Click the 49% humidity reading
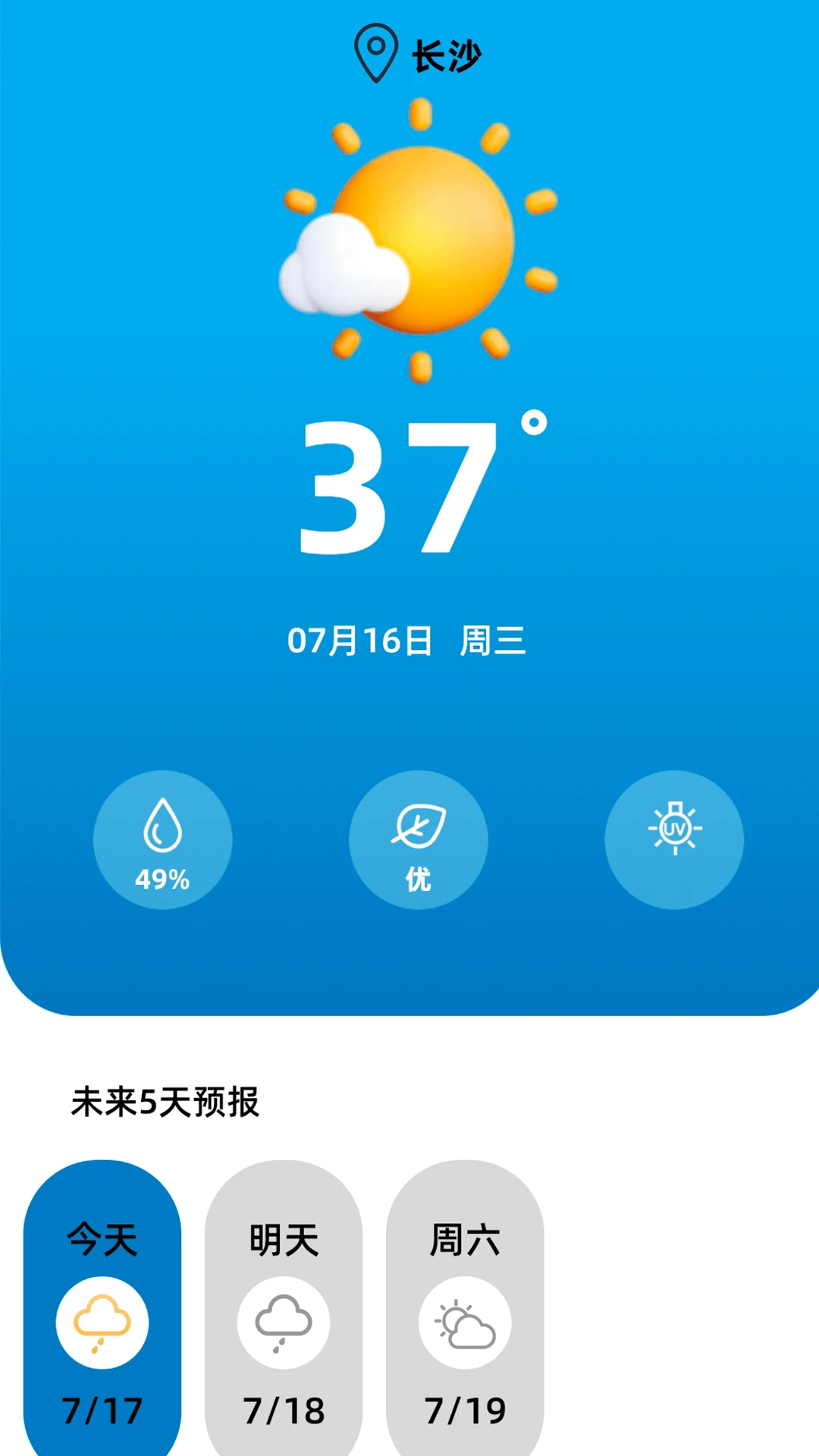Viewport: 819px width, 1456px height. point(163,881)
